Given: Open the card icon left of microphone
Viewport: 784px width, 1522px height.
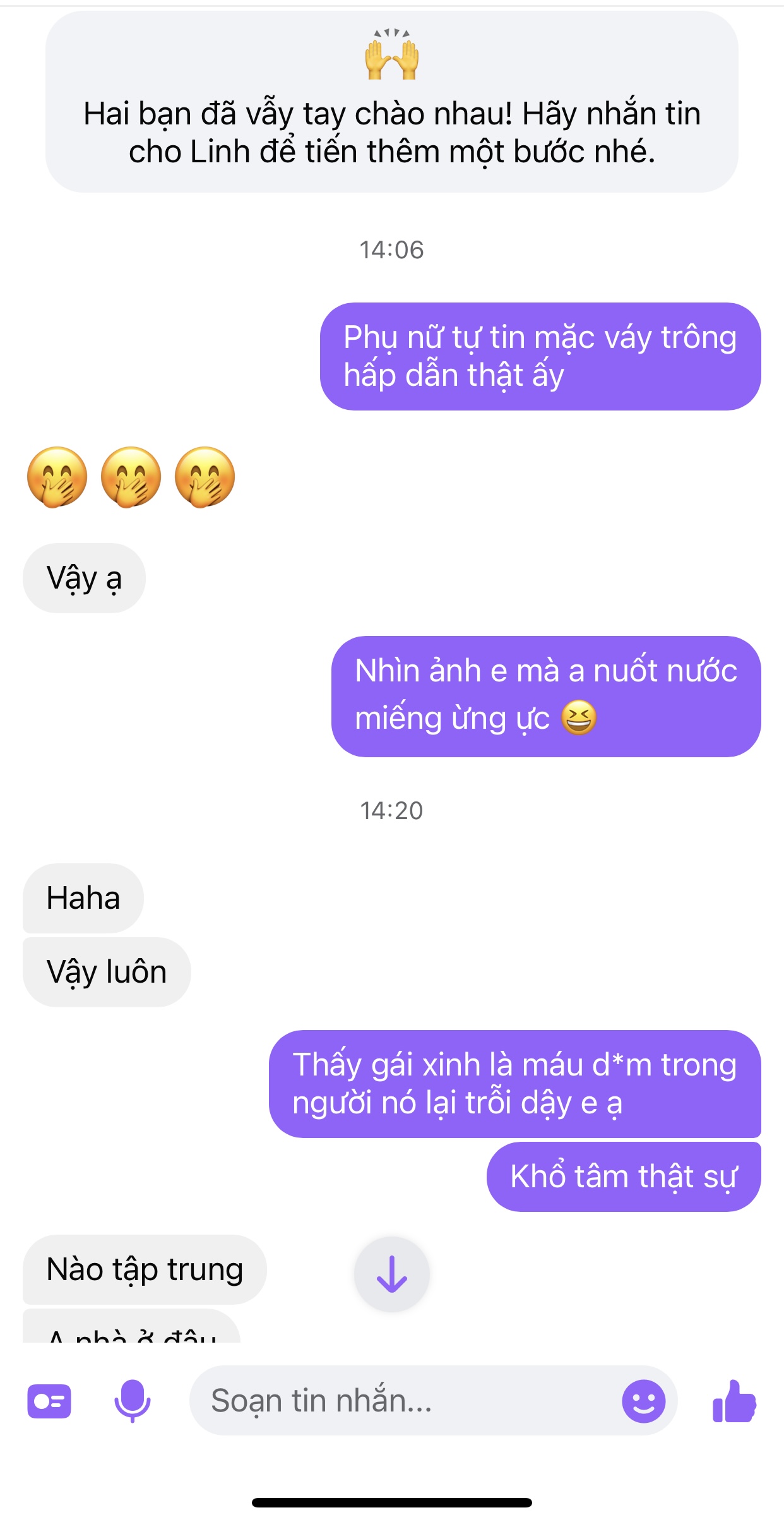Looking at the screenshot, I should tap(49, 1401).
